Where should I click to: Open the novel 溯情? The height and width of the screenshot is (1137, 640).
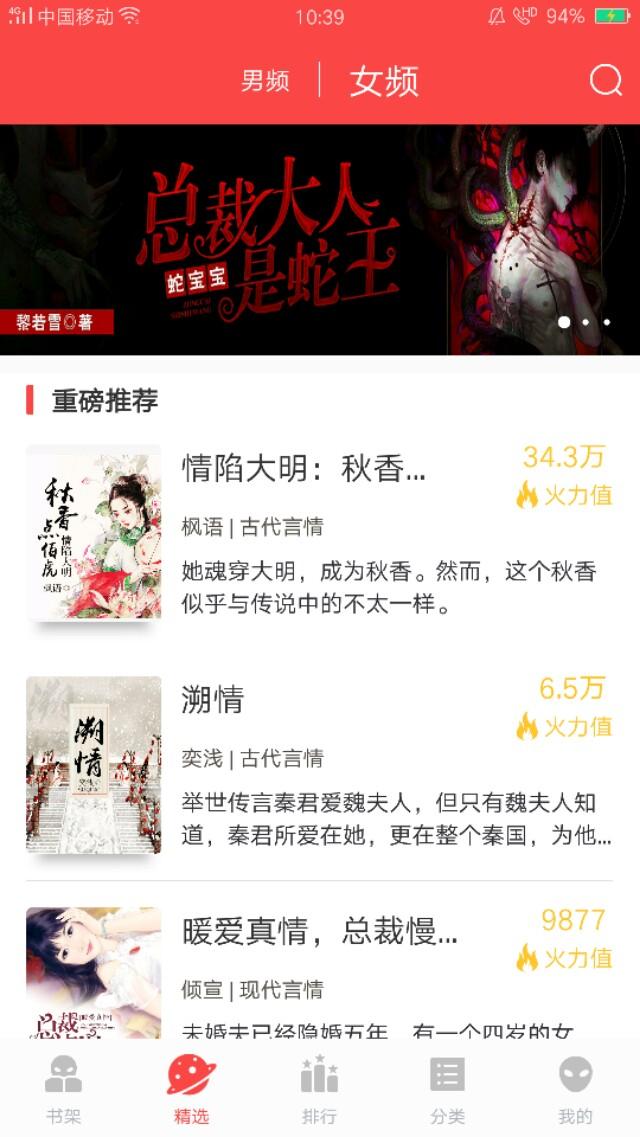tap(320, 764)
